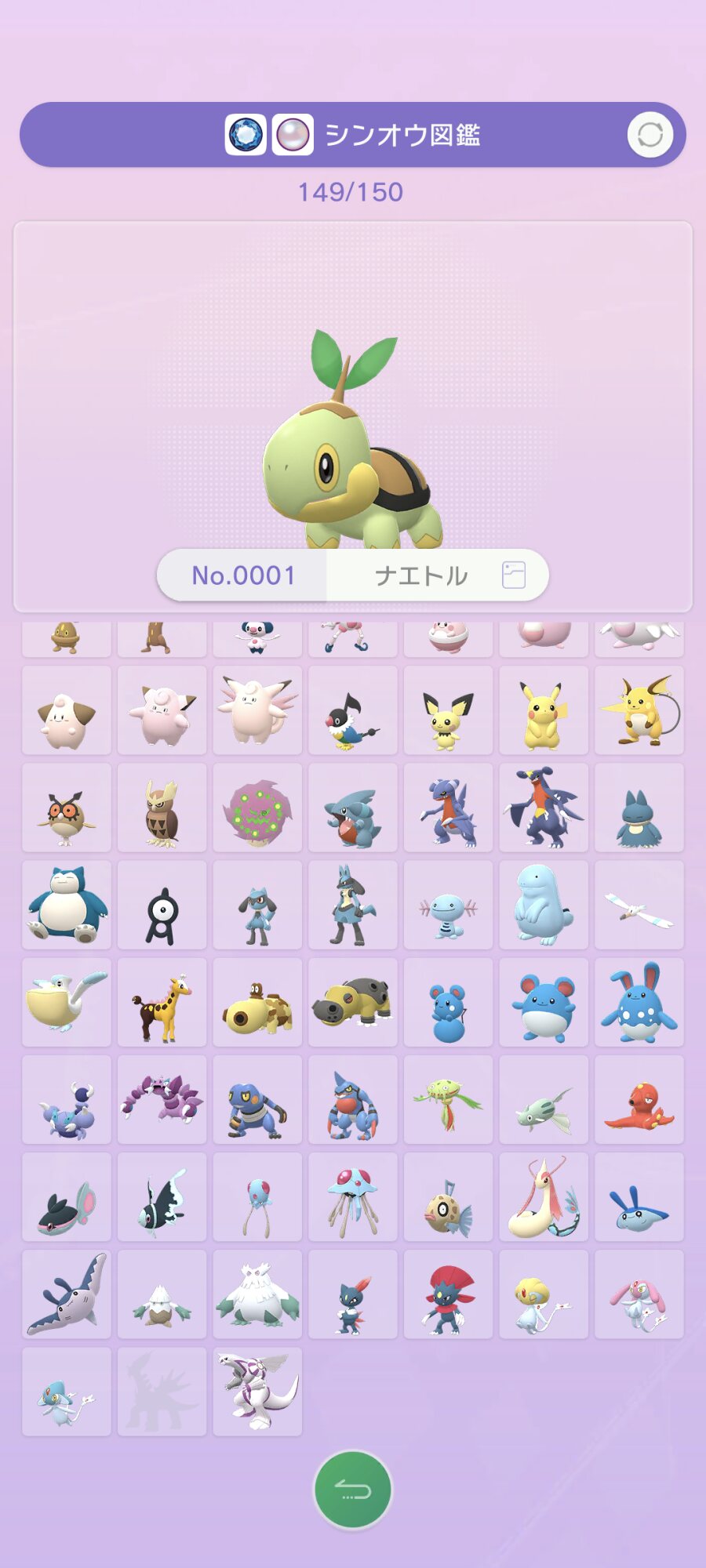The width and height of the screenshot is (706, 1568).
Task: Open the Lucario entry
Action: click(353, 905)
